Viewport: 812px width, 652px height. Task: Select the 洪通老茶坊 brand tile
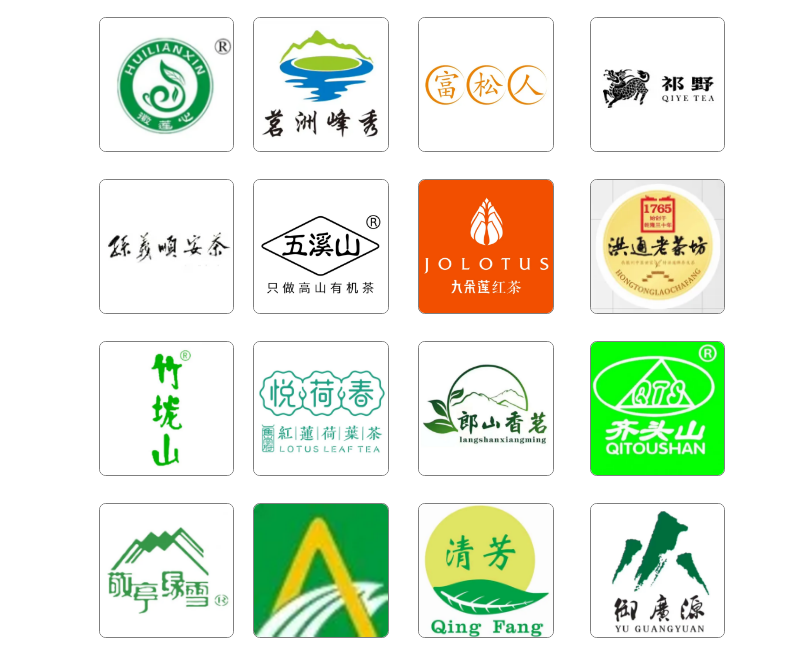[x=657, y=247]
